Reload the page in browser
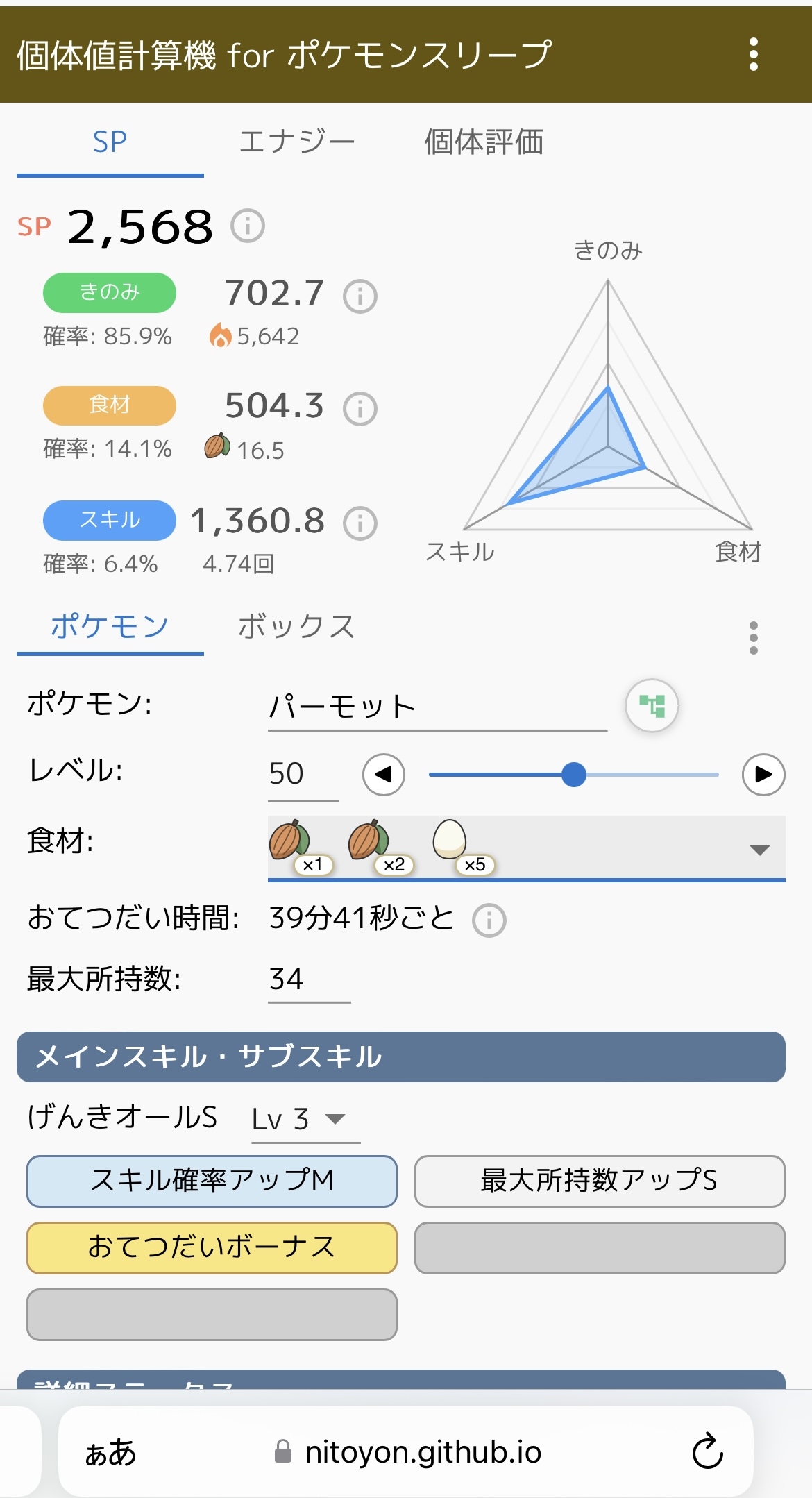This screenshot has height=1498, width=812. [x=707, y=1451]
